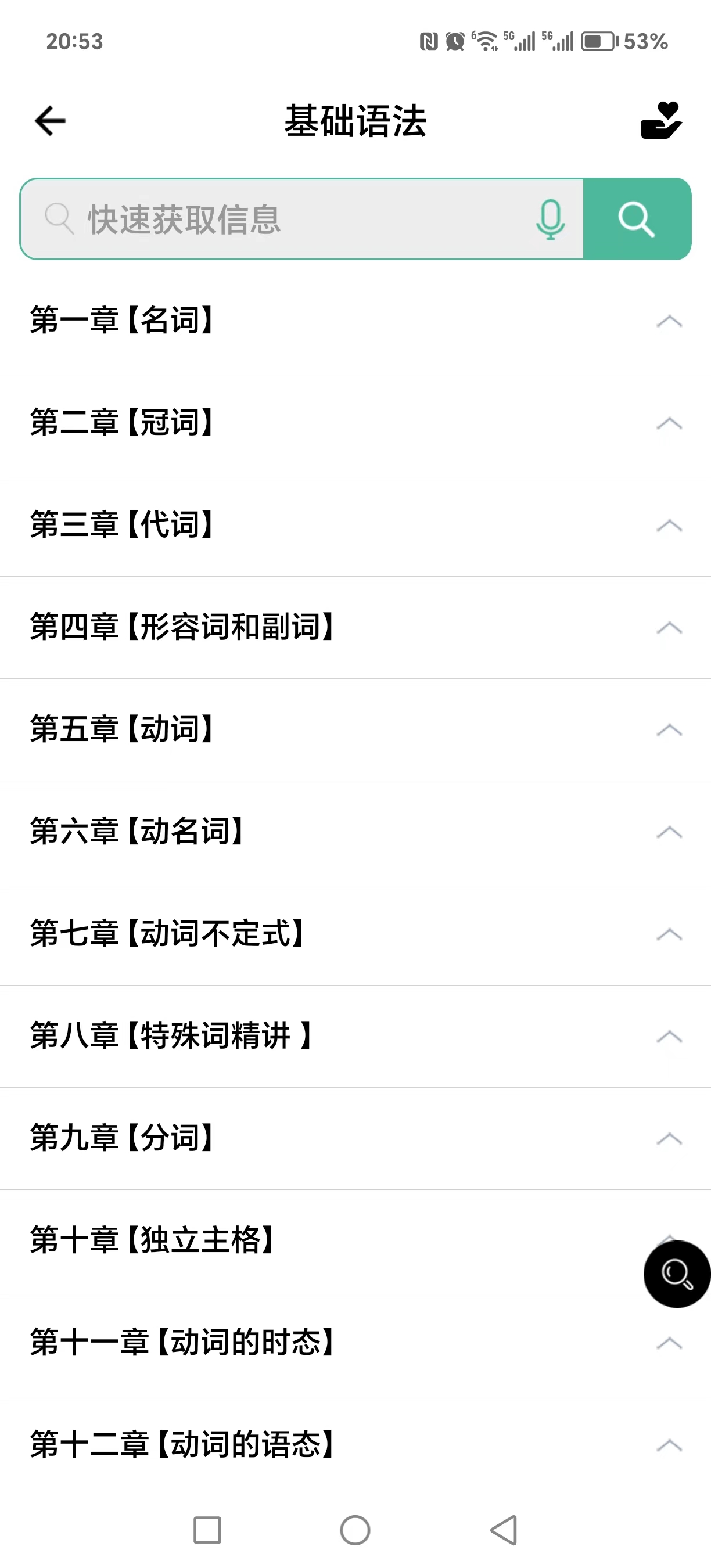Tap the floating black search button
The image size is (711, 1568).
[x=676, y=1274]
